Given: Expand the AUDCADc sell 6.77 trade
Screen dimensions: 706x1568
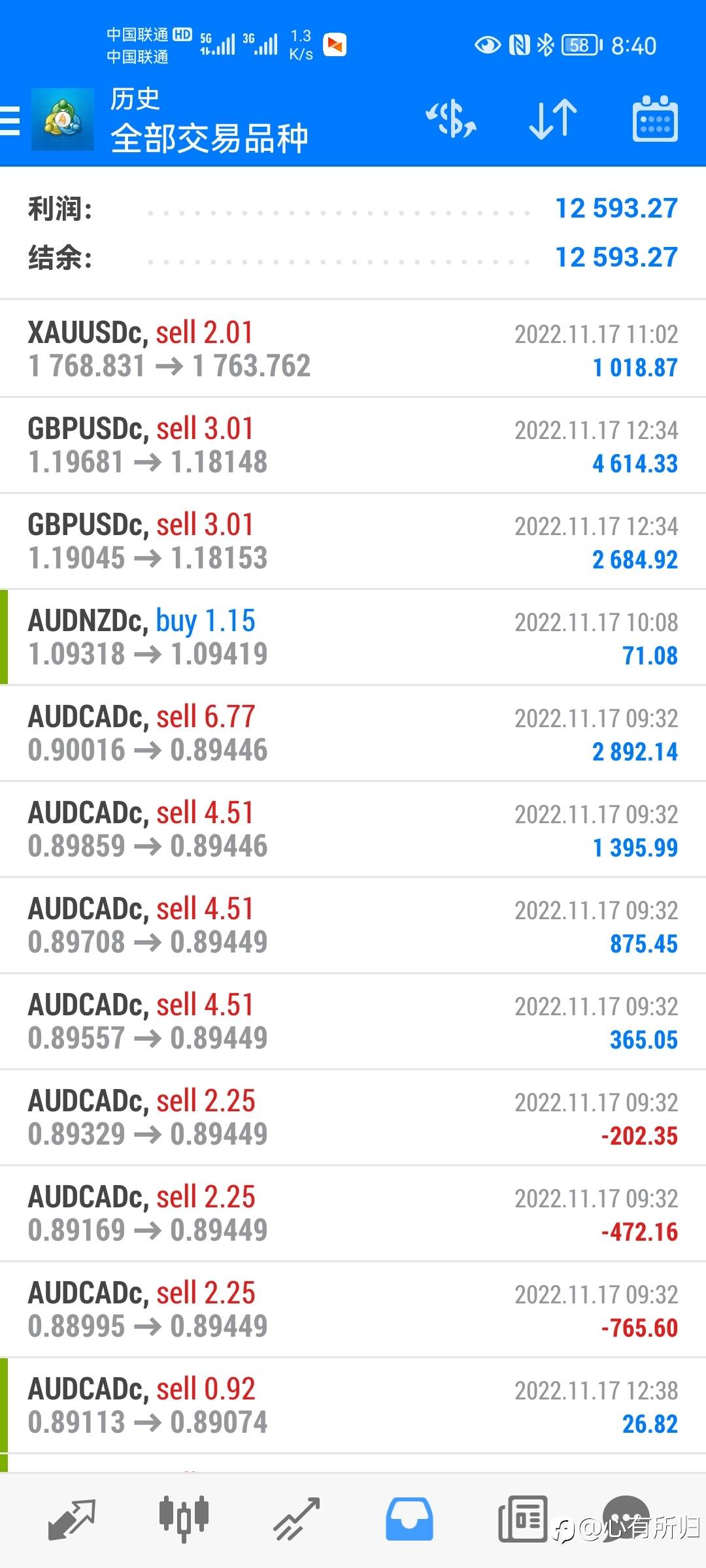Looking at the screenshot, I should tap(353, 733).
